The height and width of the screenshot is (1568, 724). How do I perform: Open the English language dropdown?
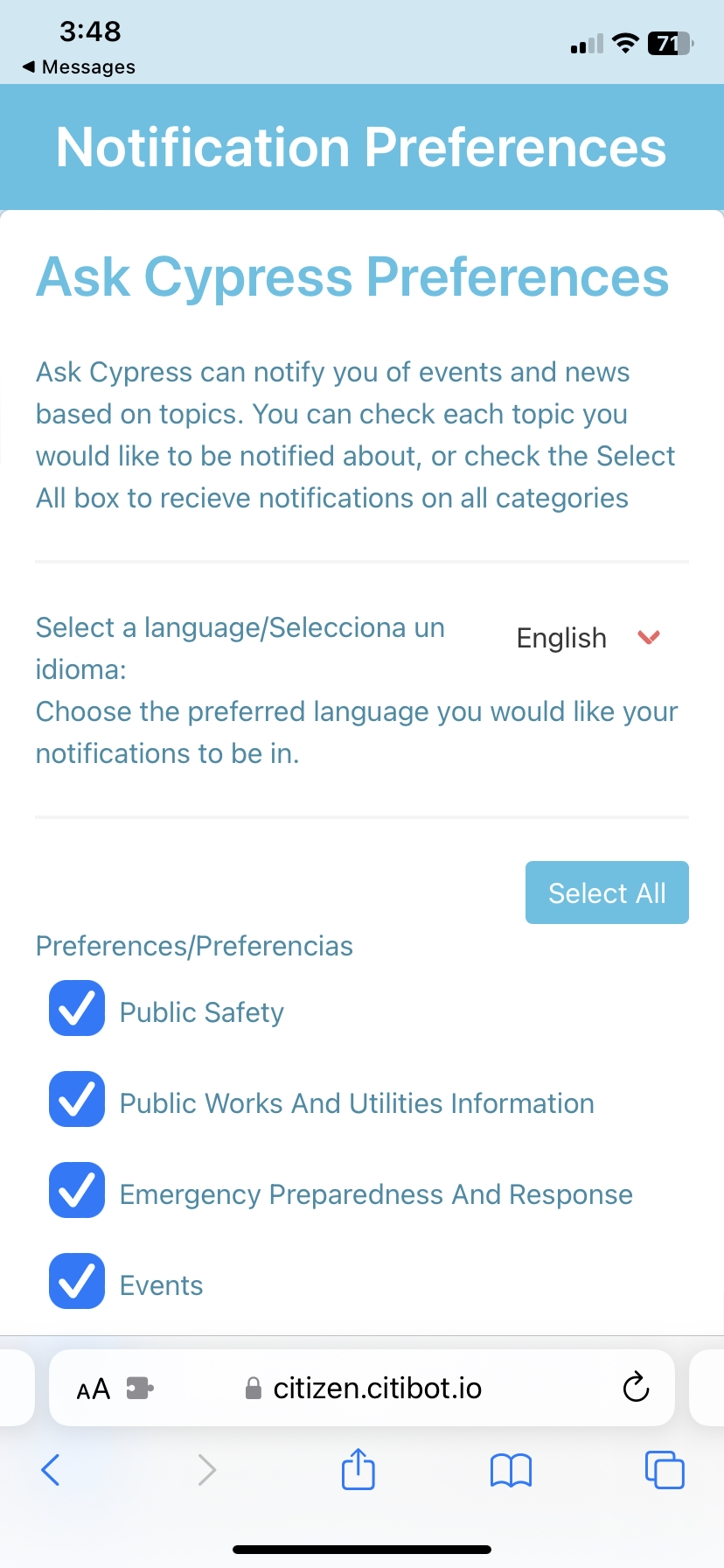point(588,638)
